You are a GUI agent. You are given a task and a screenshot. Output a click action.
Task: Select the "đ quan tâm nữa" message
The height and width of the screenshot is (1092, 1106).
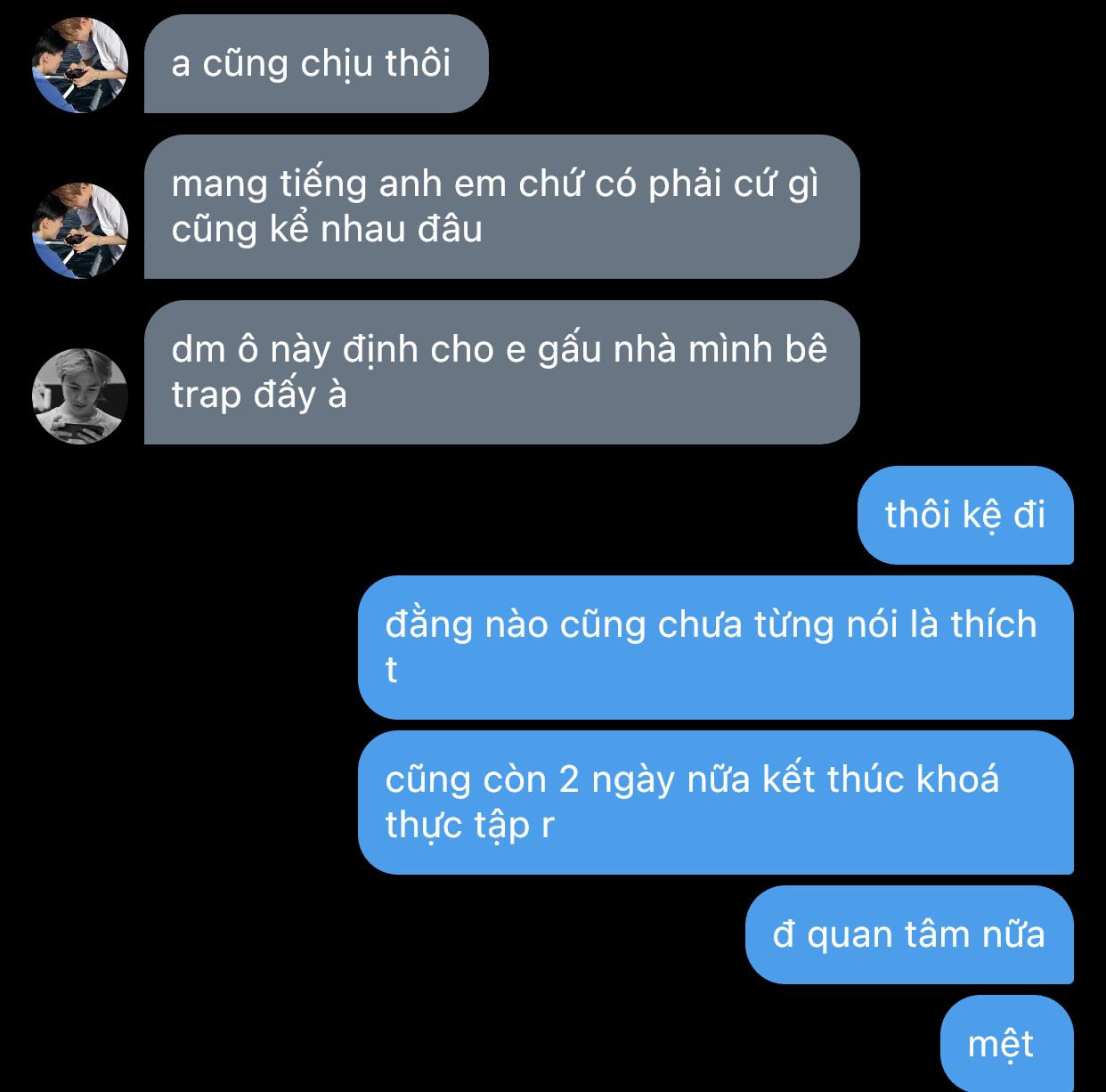[x=908, y=935]
